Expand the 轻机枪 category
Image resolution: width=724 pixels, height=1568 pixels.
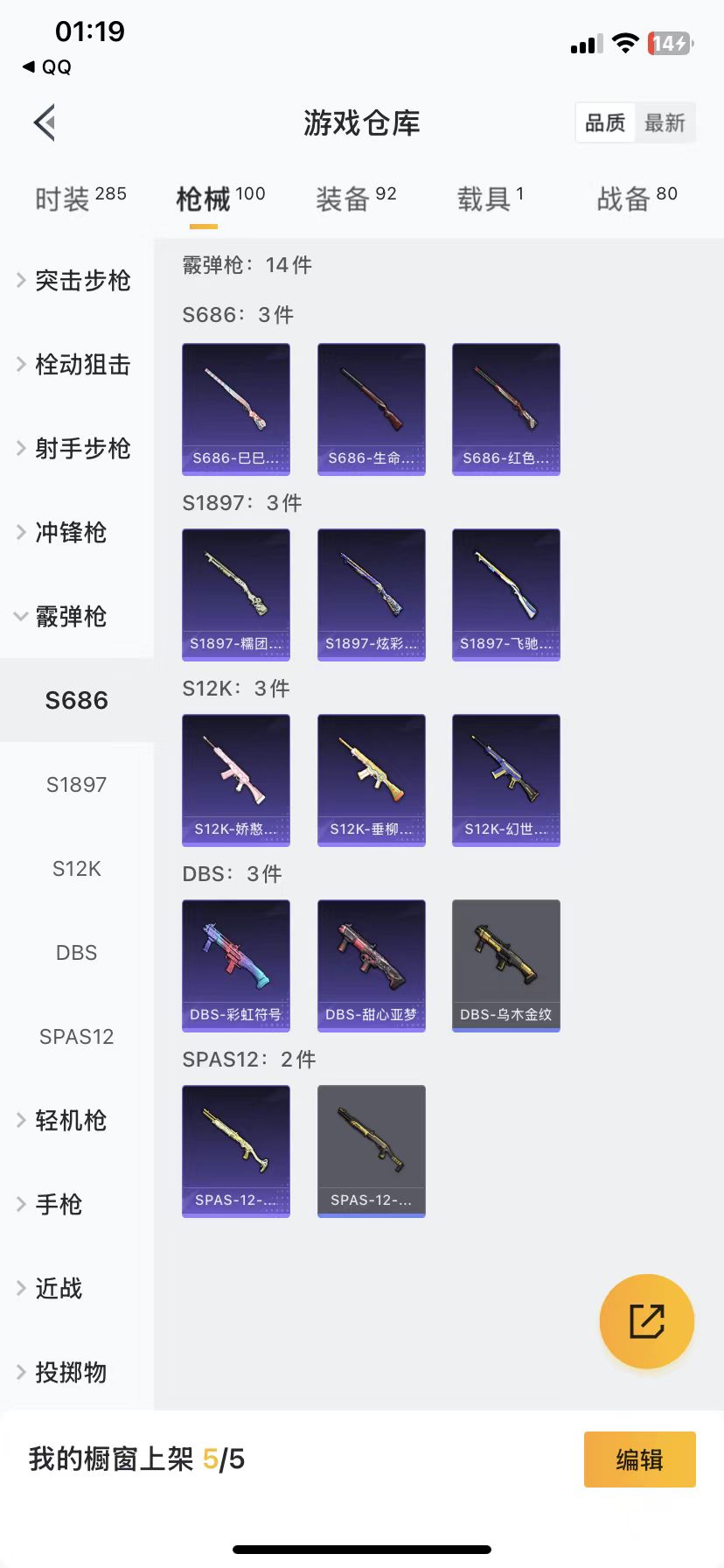coord(70,1120)
